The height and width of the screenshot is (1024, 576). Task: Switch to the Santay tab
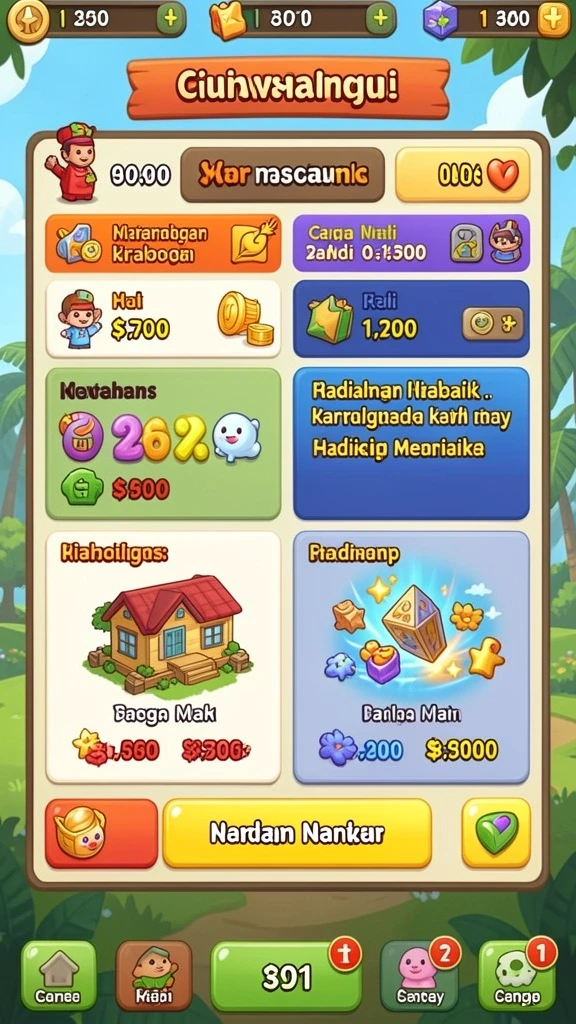(x=419, y=976)
